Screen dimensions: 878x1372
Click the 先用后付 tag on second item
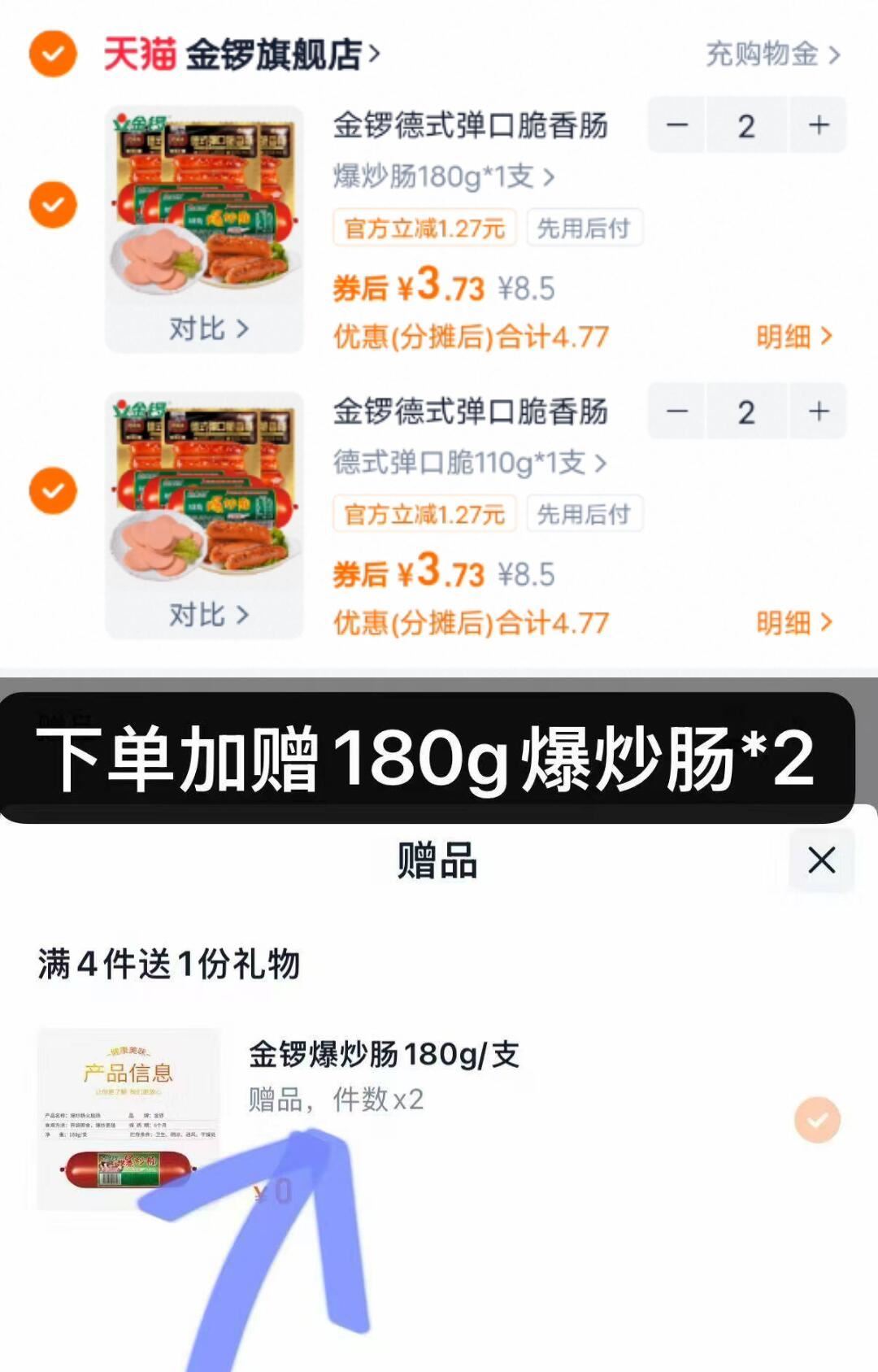pos(585,513)
